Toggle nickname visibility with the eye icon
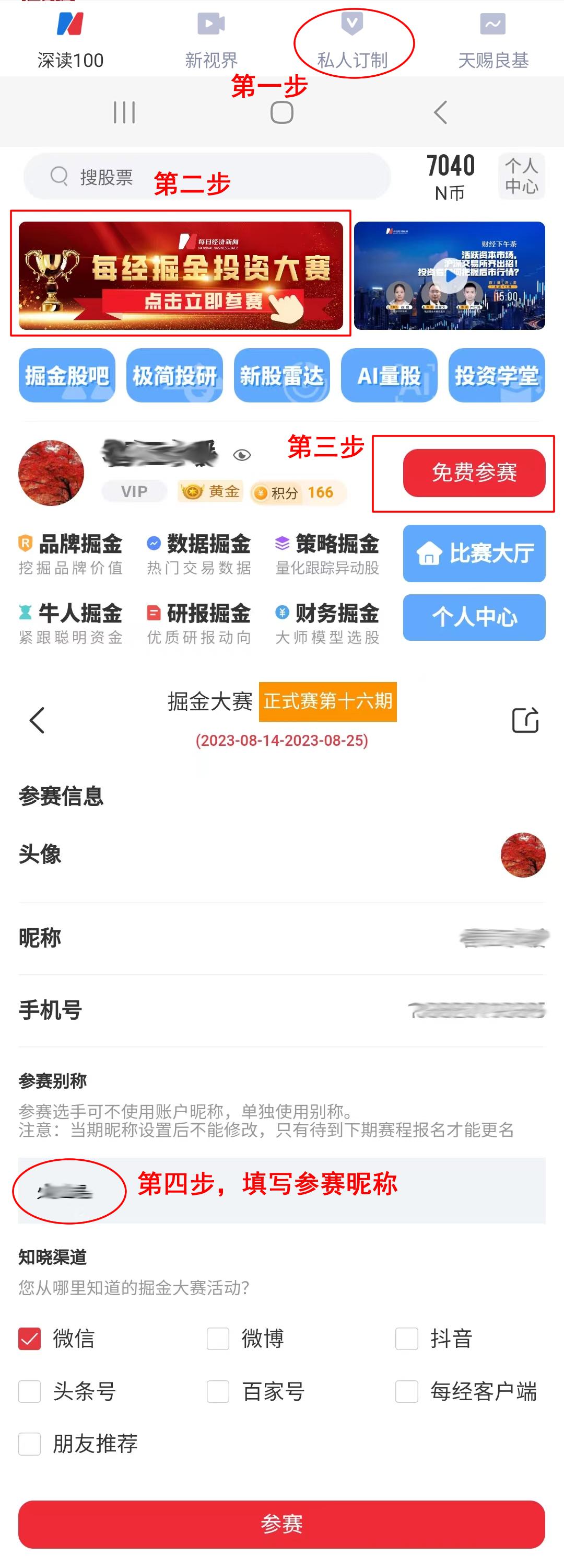Image resolution: width=564 pixels, height=1568 pixels. coord(242,455)
